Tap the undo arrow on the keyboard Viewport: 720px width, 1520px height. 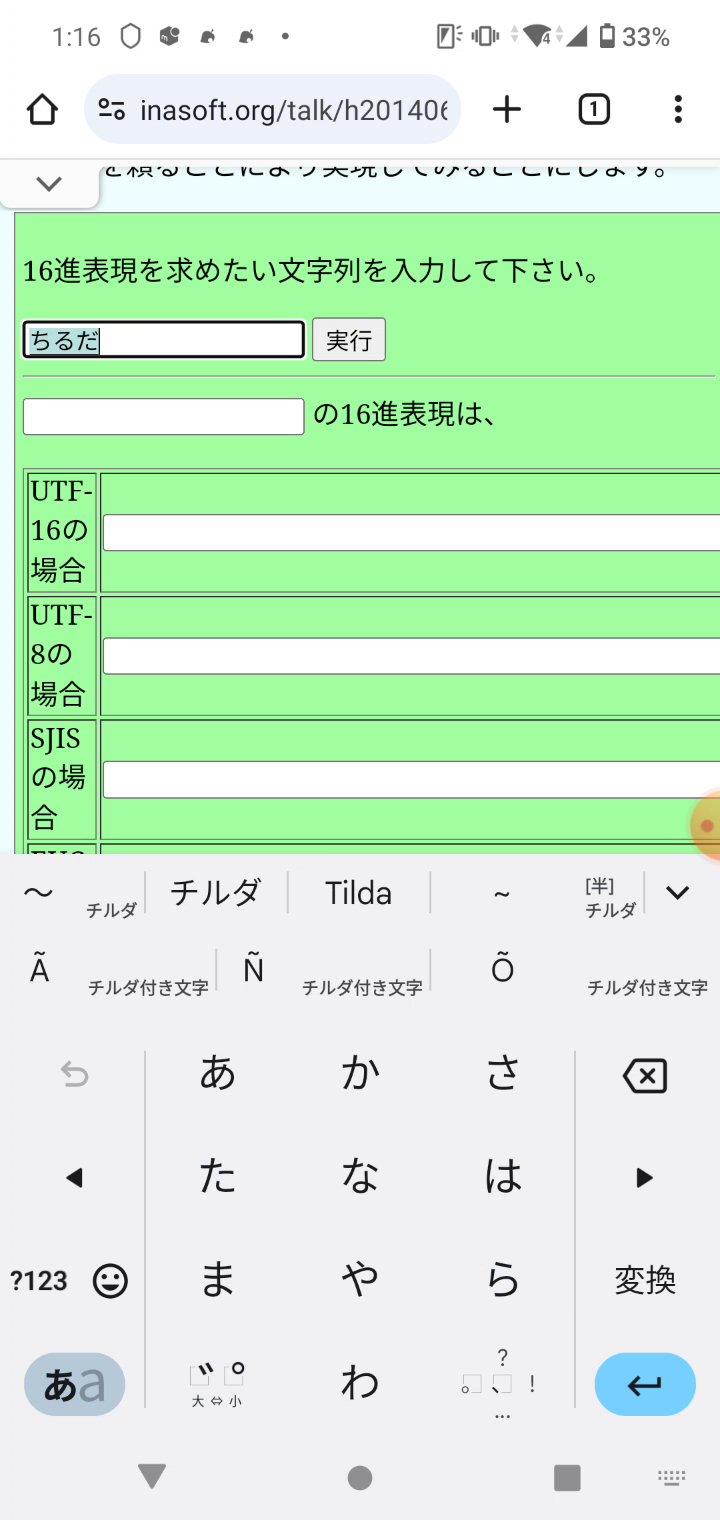click(74, 1075)
